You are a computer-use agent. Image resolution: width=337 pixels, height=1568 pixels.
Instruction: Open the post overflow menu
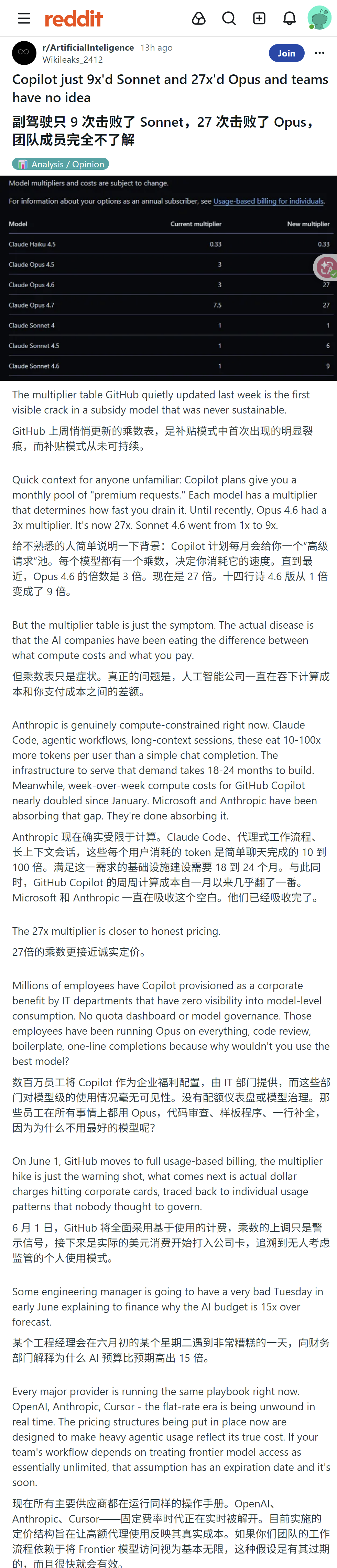tap(319, 53)
